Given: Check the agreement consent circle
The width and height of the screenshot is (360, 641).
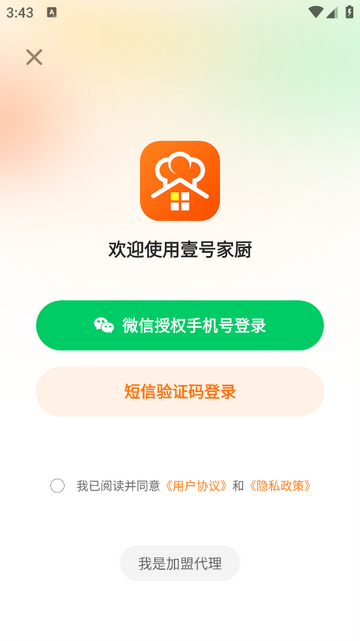Looking at the screenshot, I should (x=57, y=486).
